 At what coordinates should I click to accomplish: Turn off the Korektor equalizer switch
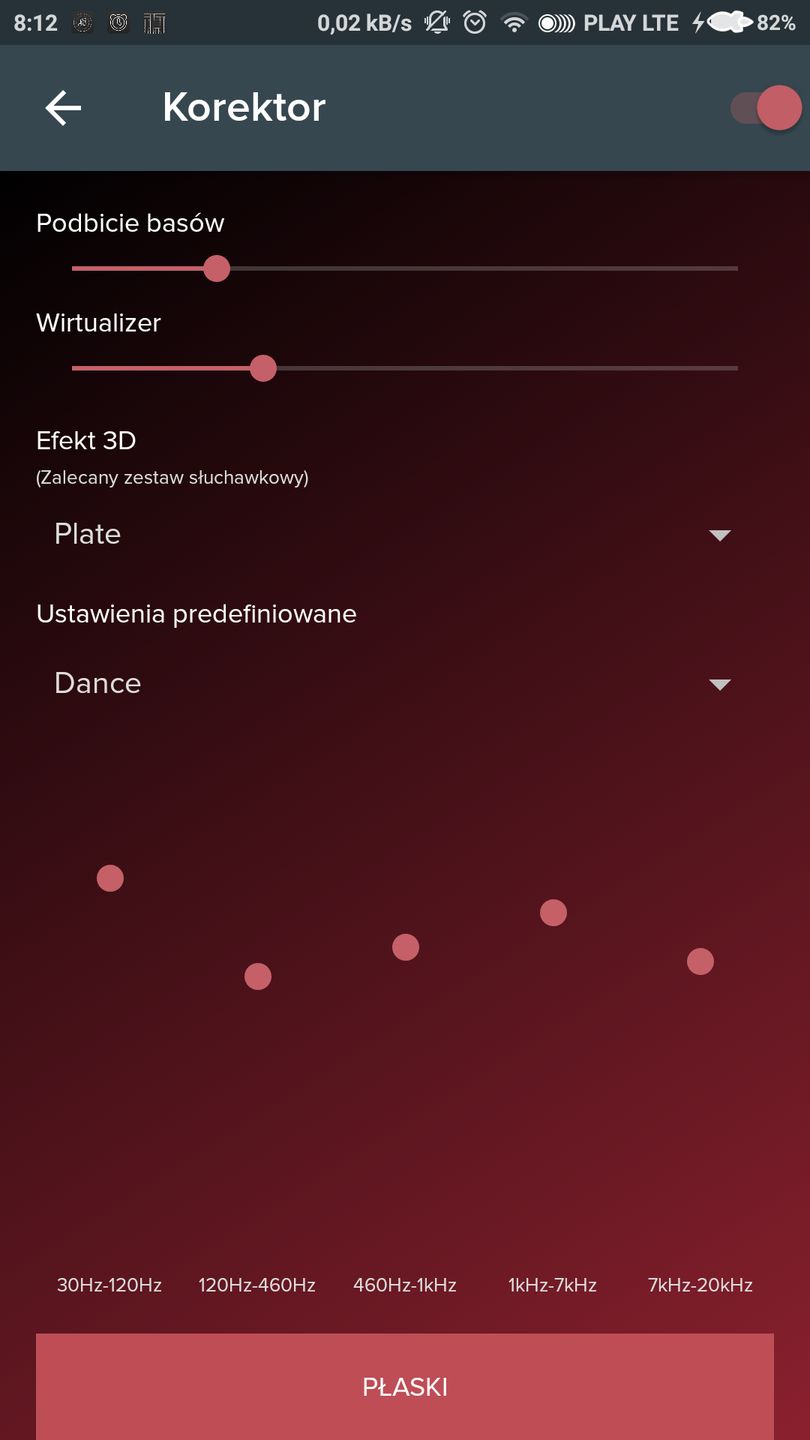pos(767,108)
